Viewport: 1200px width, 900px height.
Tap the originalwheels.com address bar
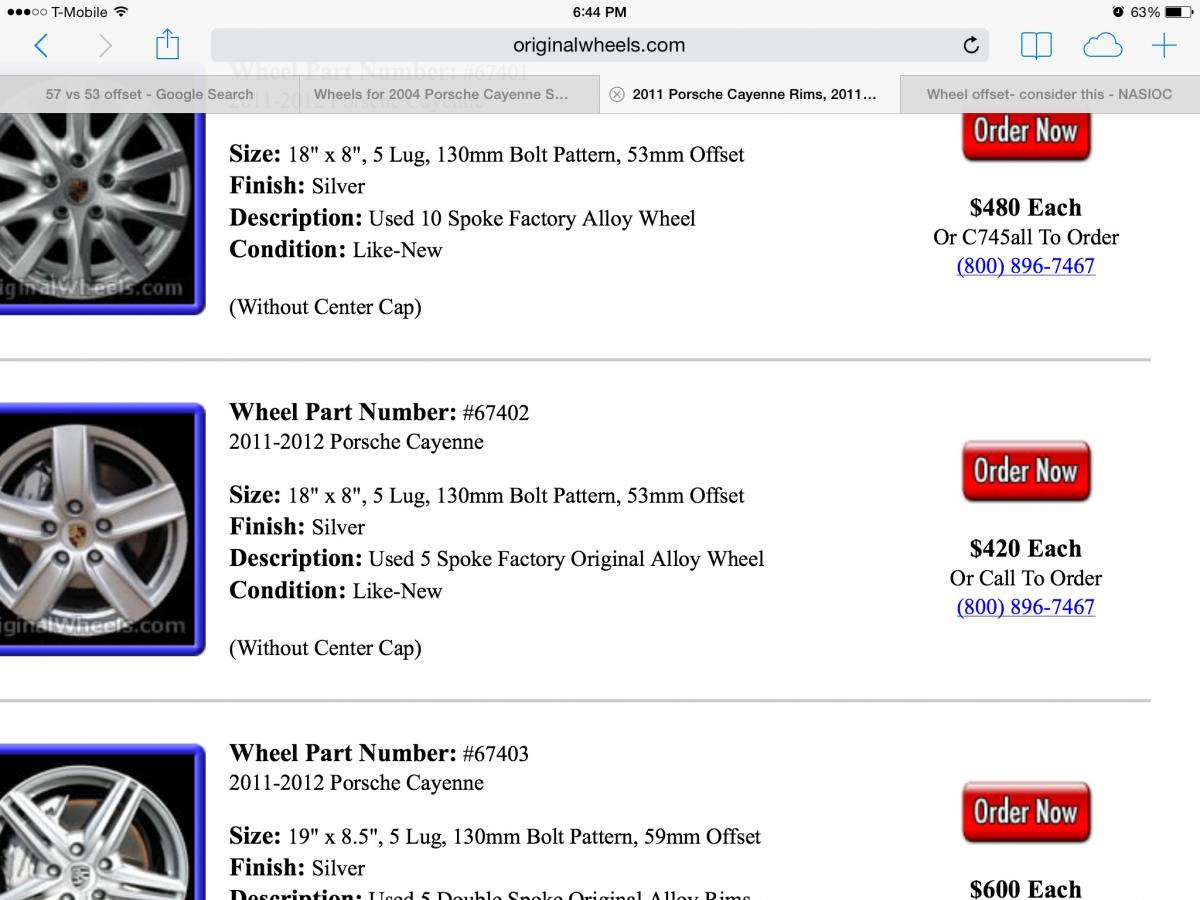(x=598, y=45)
